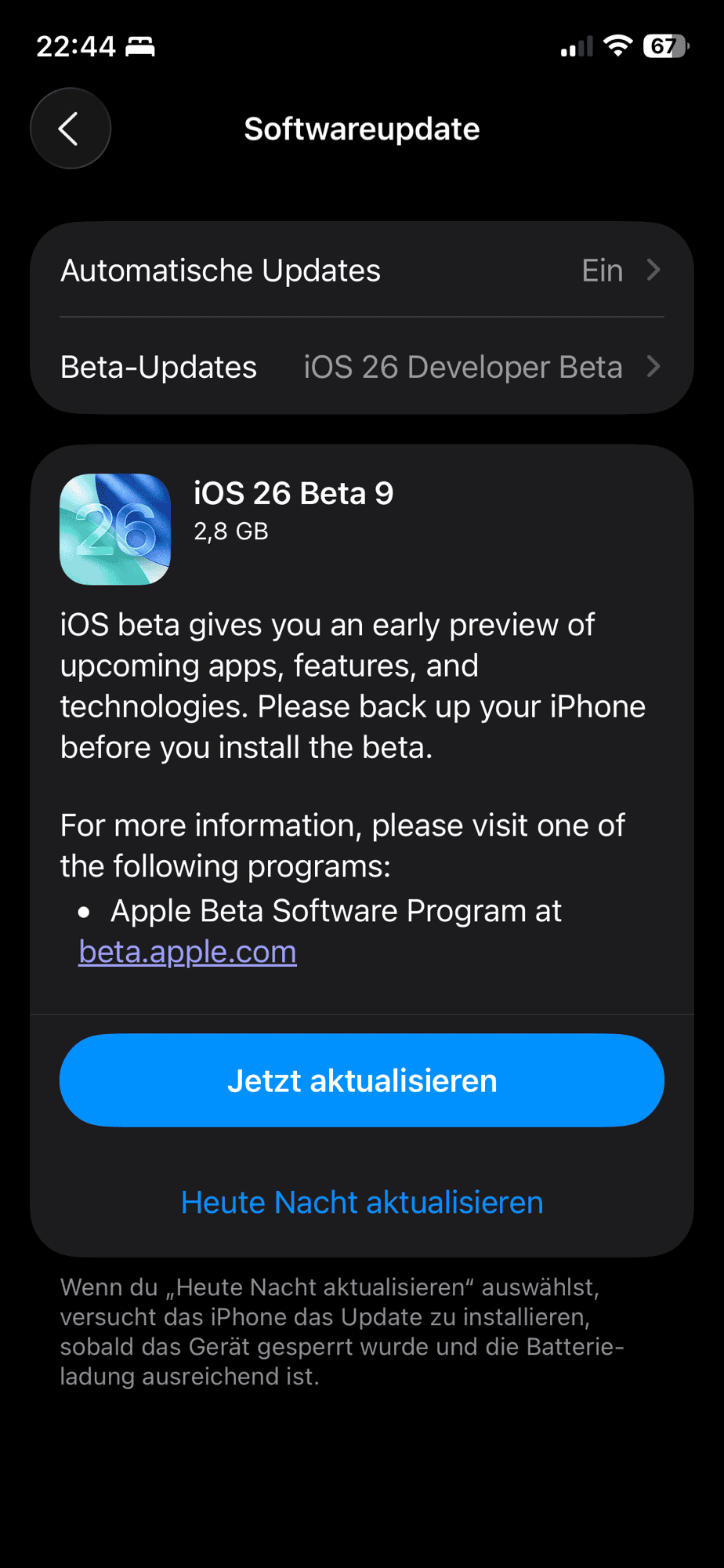Viewport: 724px width, 1568px height.
Task: Tap the Wi-Fi status icon
Action: click(617, 45)
